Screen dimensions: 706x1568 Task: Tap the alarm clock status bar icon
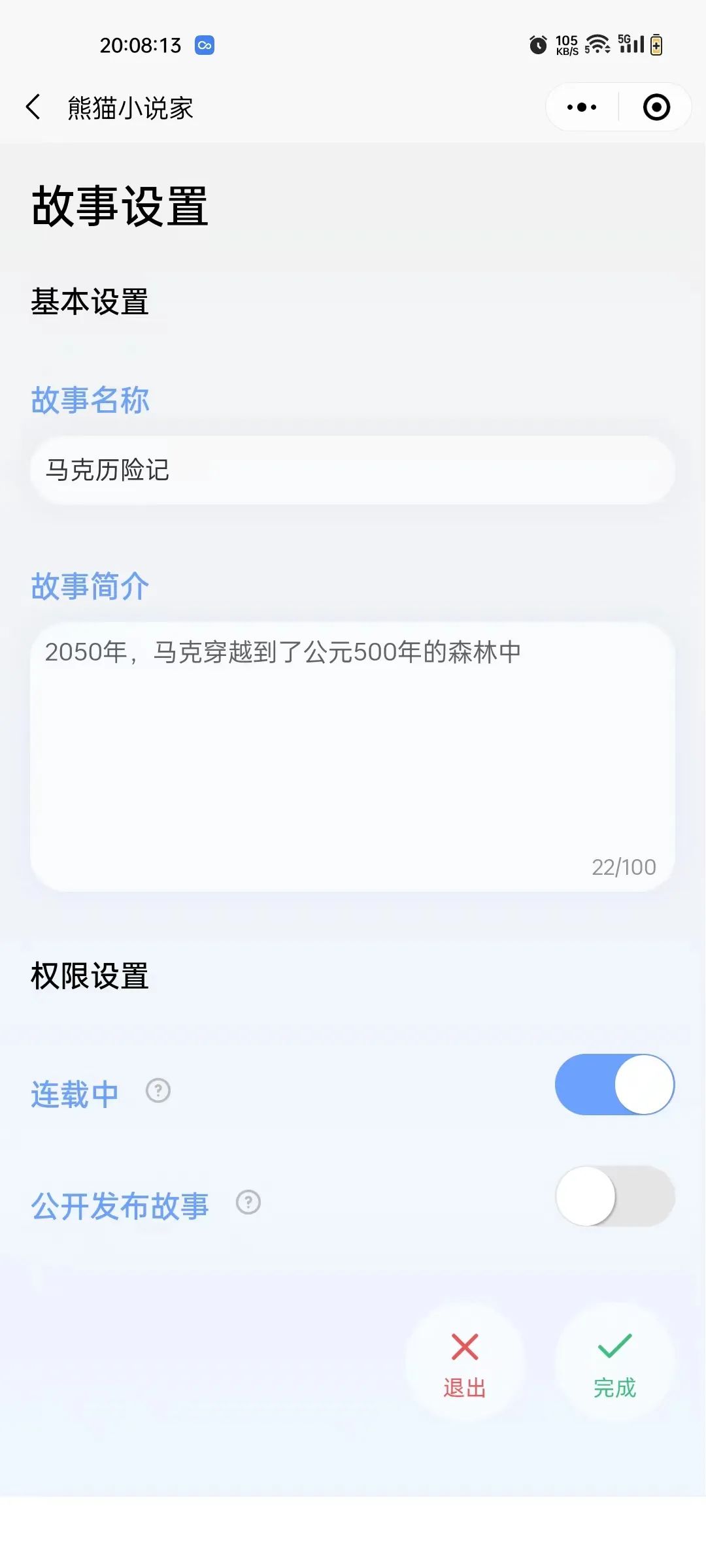click(x=537, y=44)
